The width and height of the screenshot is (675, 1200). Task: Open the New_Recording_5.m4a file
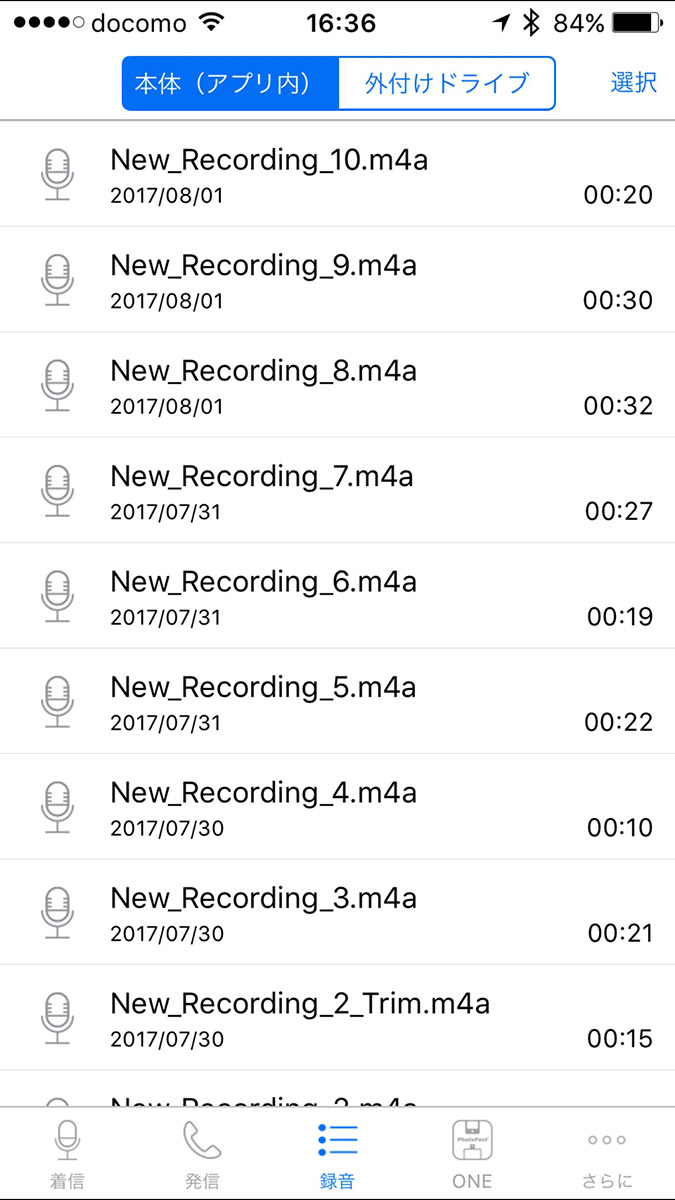click(x=337, y=702)
